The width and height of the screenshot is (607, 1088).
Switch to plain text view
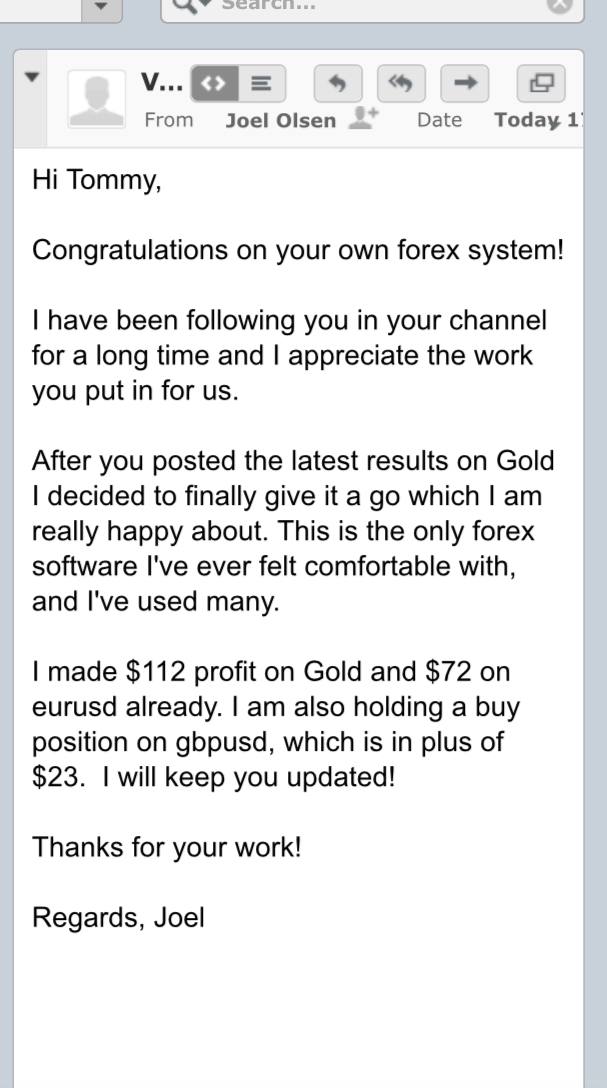261,84
